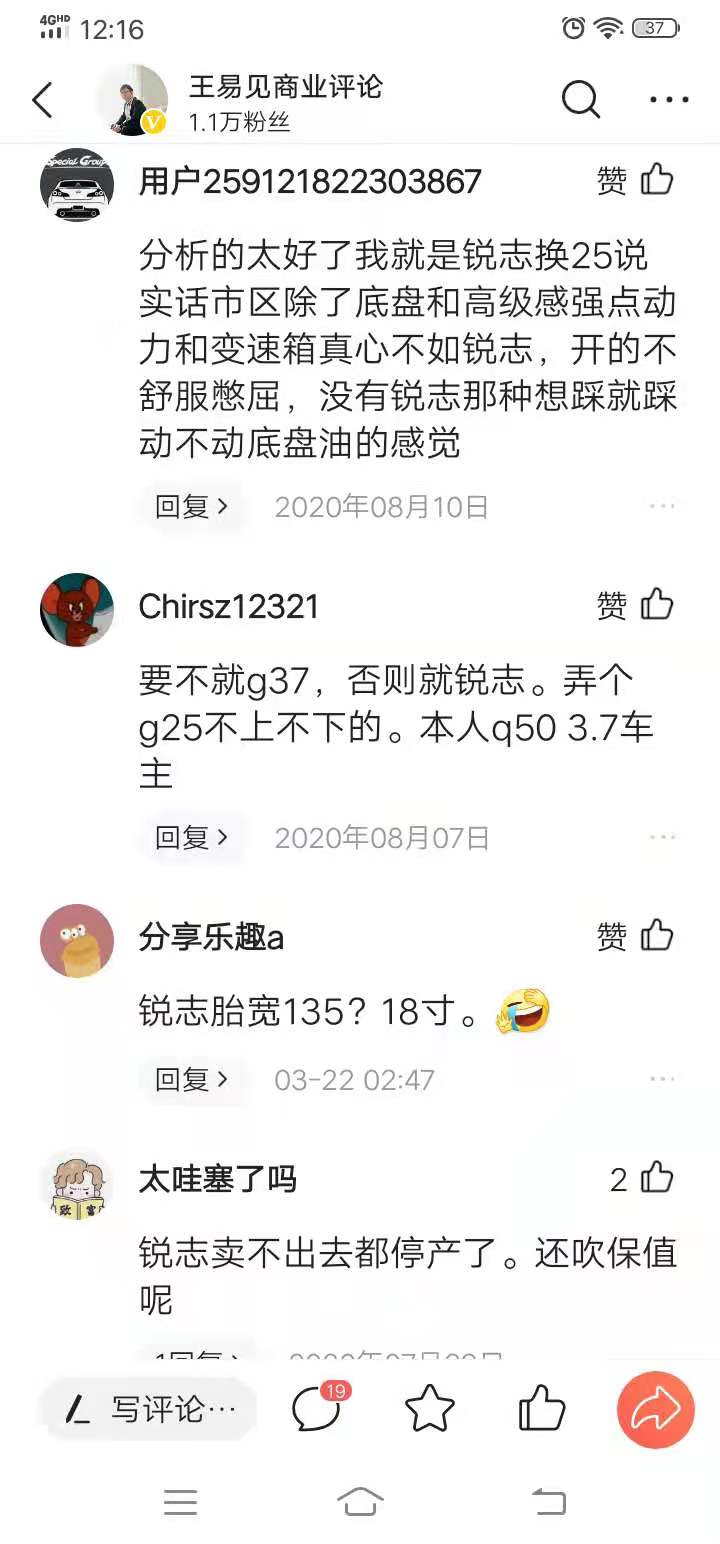Open 回复 under Chirsz12321's comment
720x1544 pixels.
click(192, 838)
